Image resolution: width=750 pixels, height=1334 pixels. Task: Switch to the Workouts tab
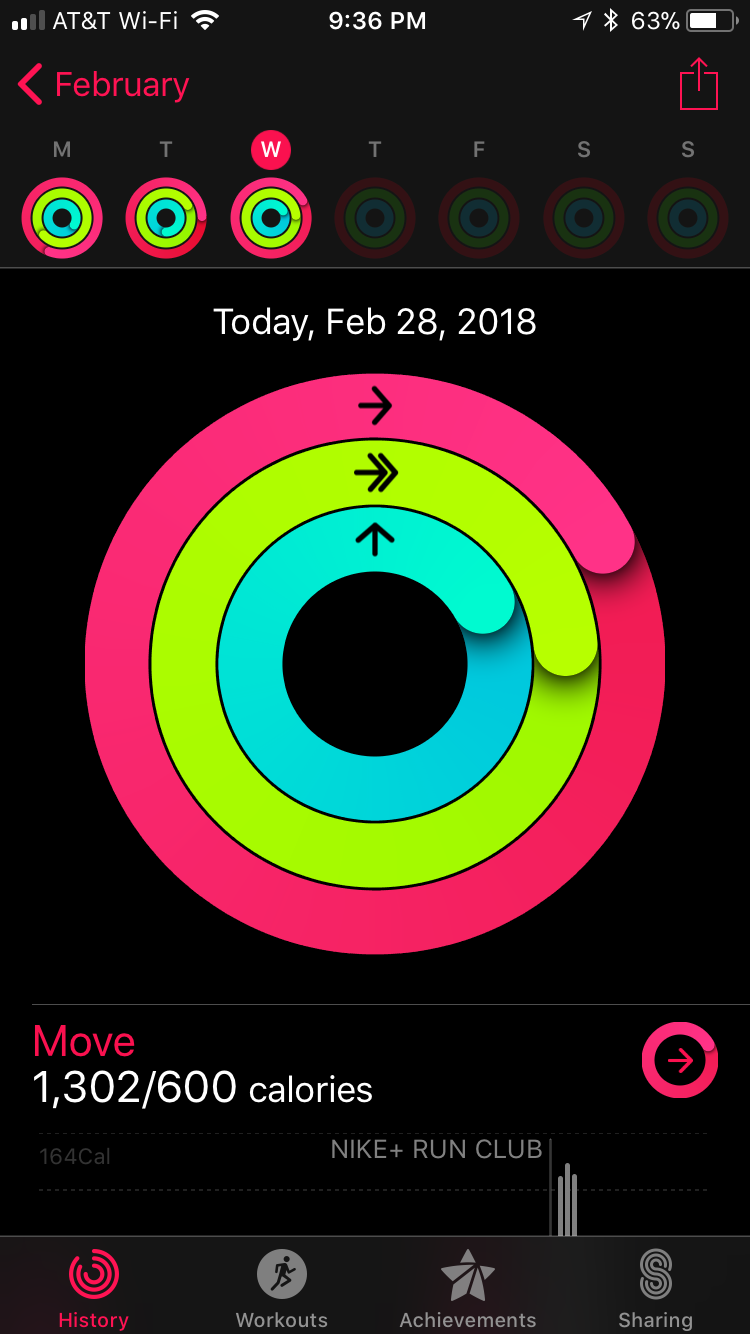point(281,1288)
